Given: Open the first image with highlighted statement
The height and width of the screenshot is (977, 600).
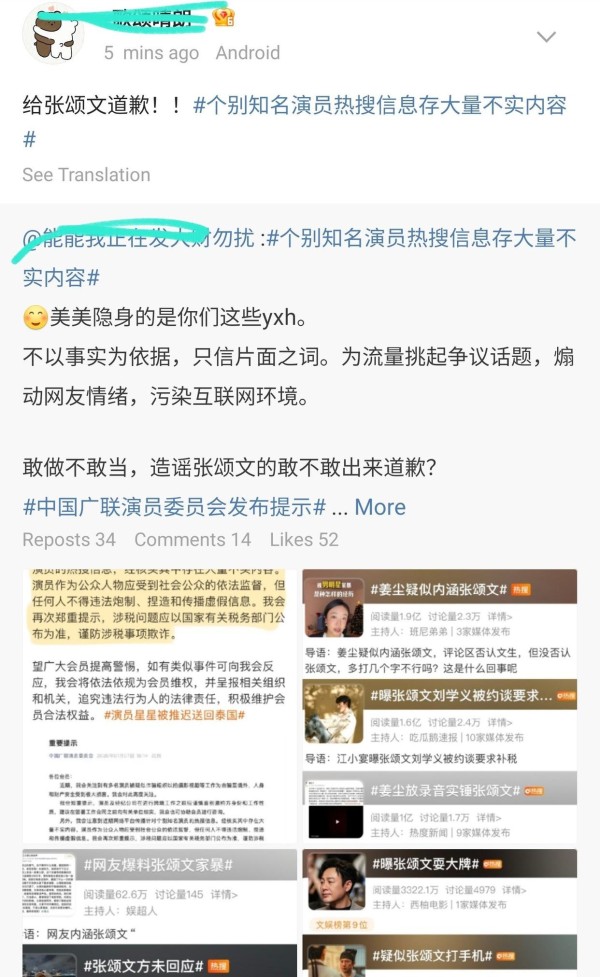Looking at the screenshot, I should click(160, 706).
